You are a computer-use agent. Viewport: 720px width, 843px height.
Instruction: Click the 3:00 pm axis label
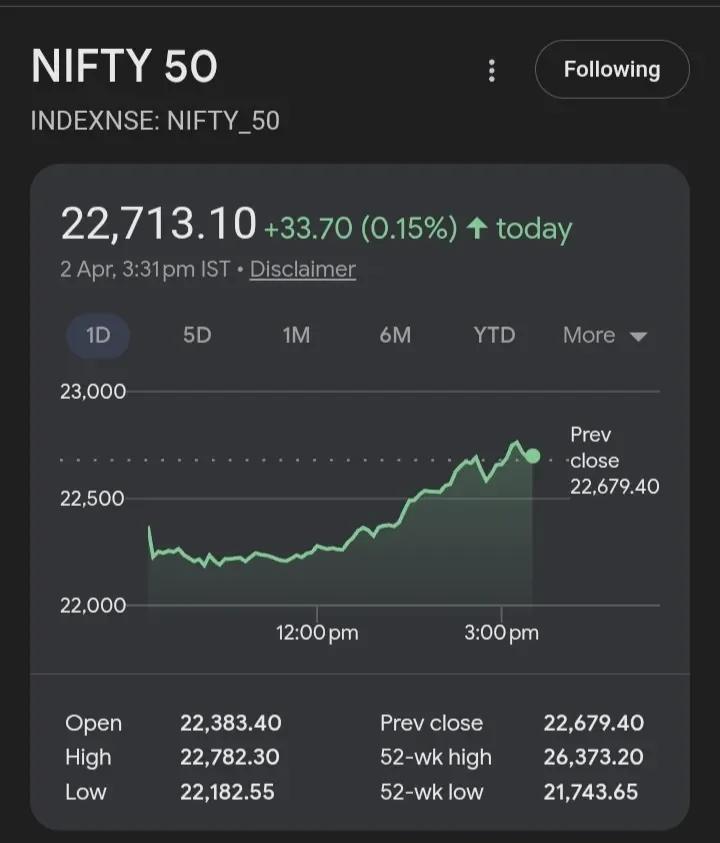coord(501,632)
